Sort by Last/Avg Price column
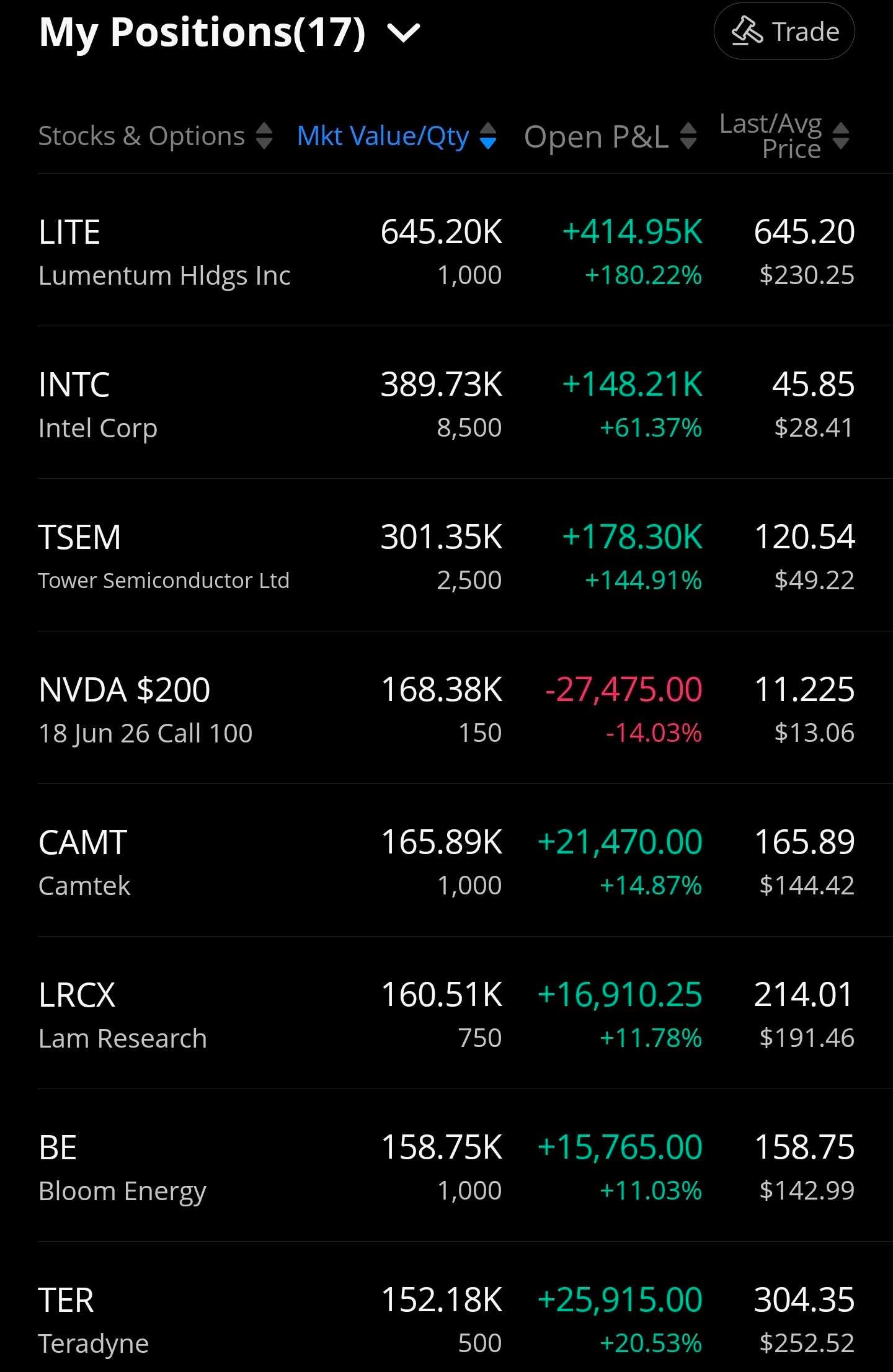Image resolution: width=893 pixels, height=1372 pixels. click(x=784, y=136)
